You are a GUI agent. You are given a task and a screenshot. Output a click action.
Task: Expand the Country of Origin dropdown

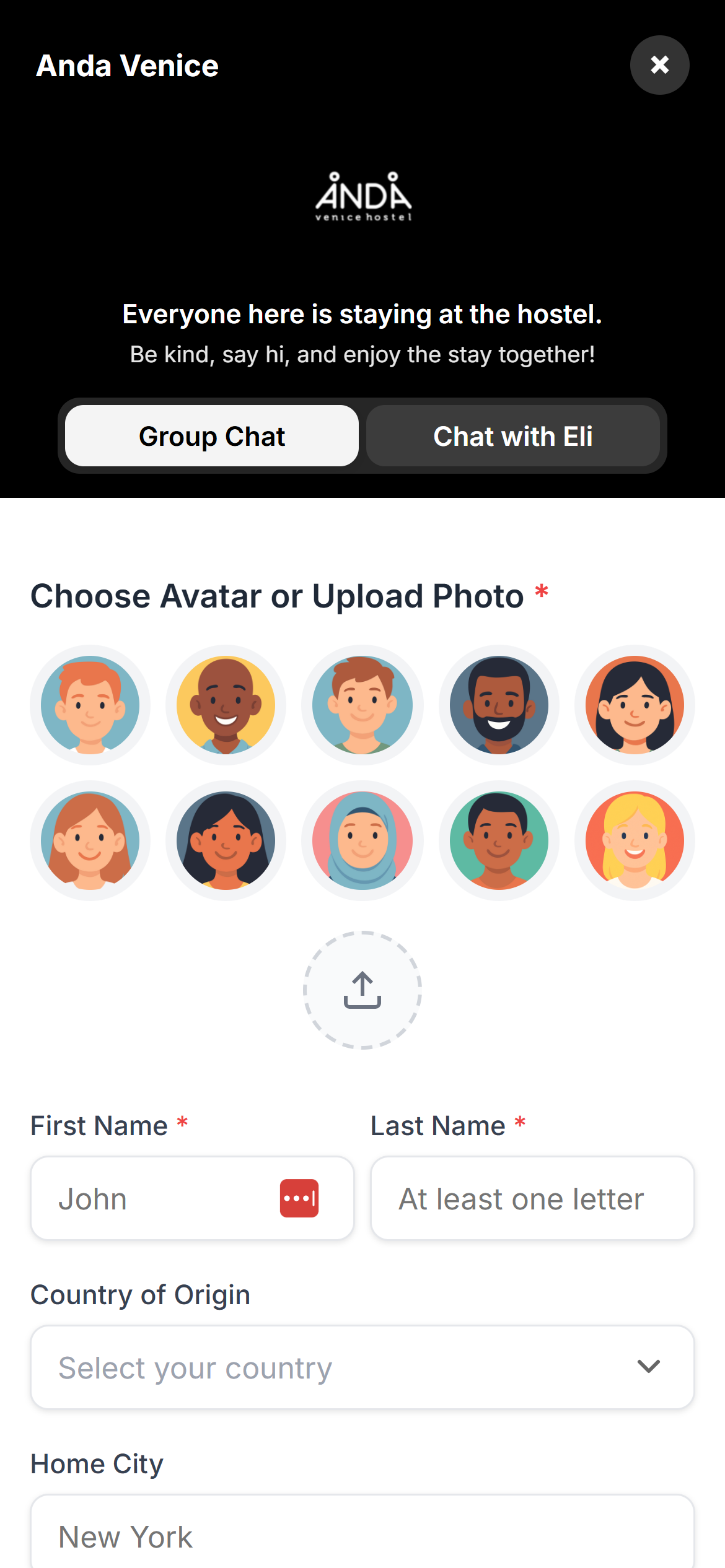pyautogui.click(x=362, y=1367)
